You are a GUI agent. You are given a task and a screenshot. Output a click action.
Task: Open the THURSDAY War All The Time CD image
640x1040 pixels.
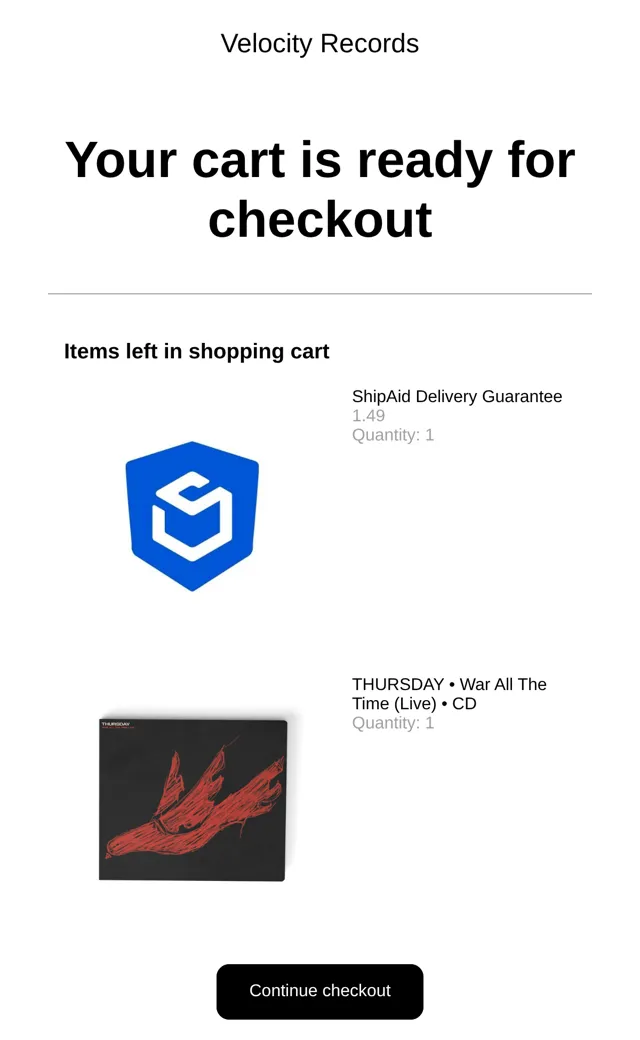point(192,799)
